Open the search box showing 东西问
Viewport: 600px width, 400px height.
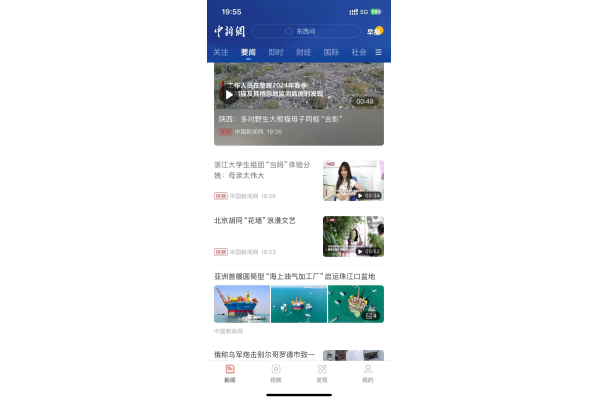click(304, 31)
